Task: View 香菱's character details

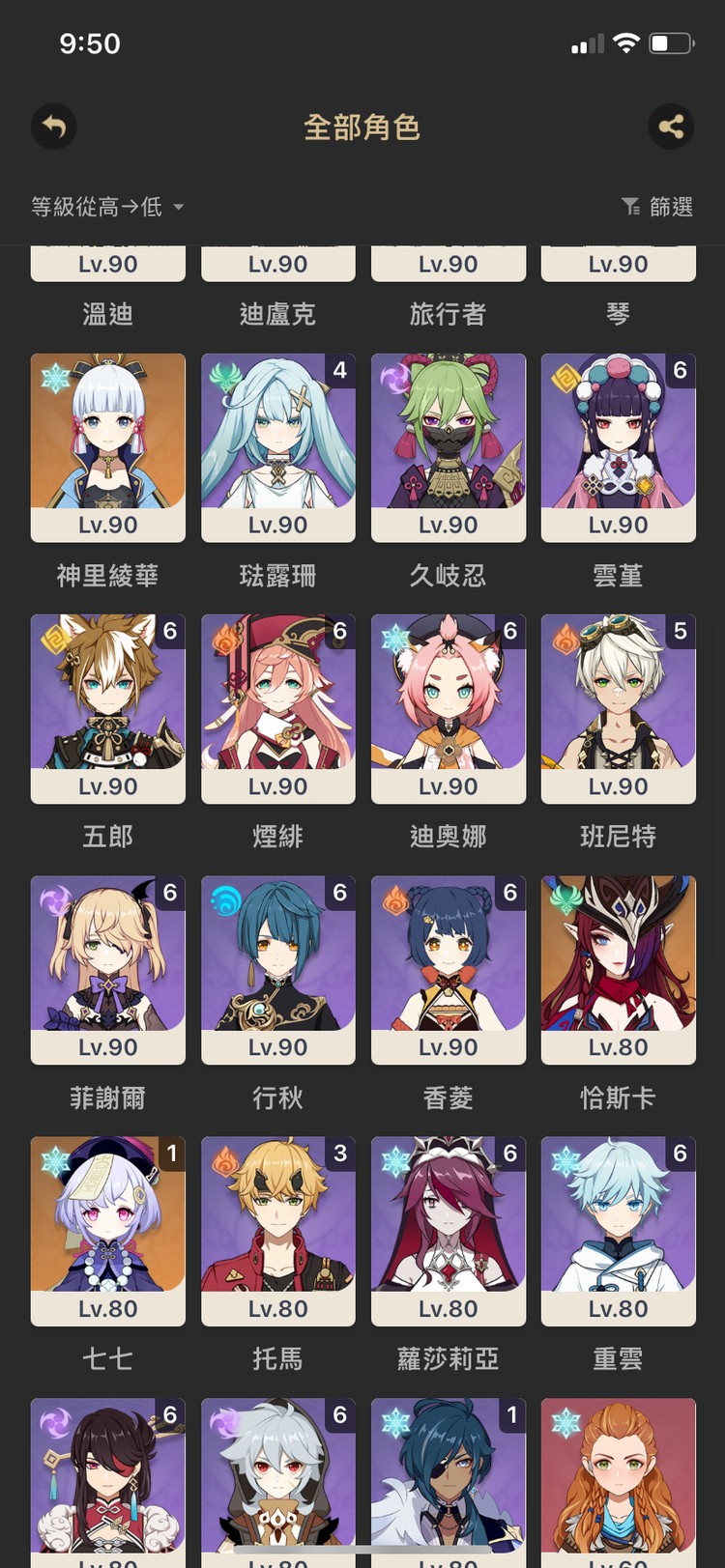Action: click(448, 969)
